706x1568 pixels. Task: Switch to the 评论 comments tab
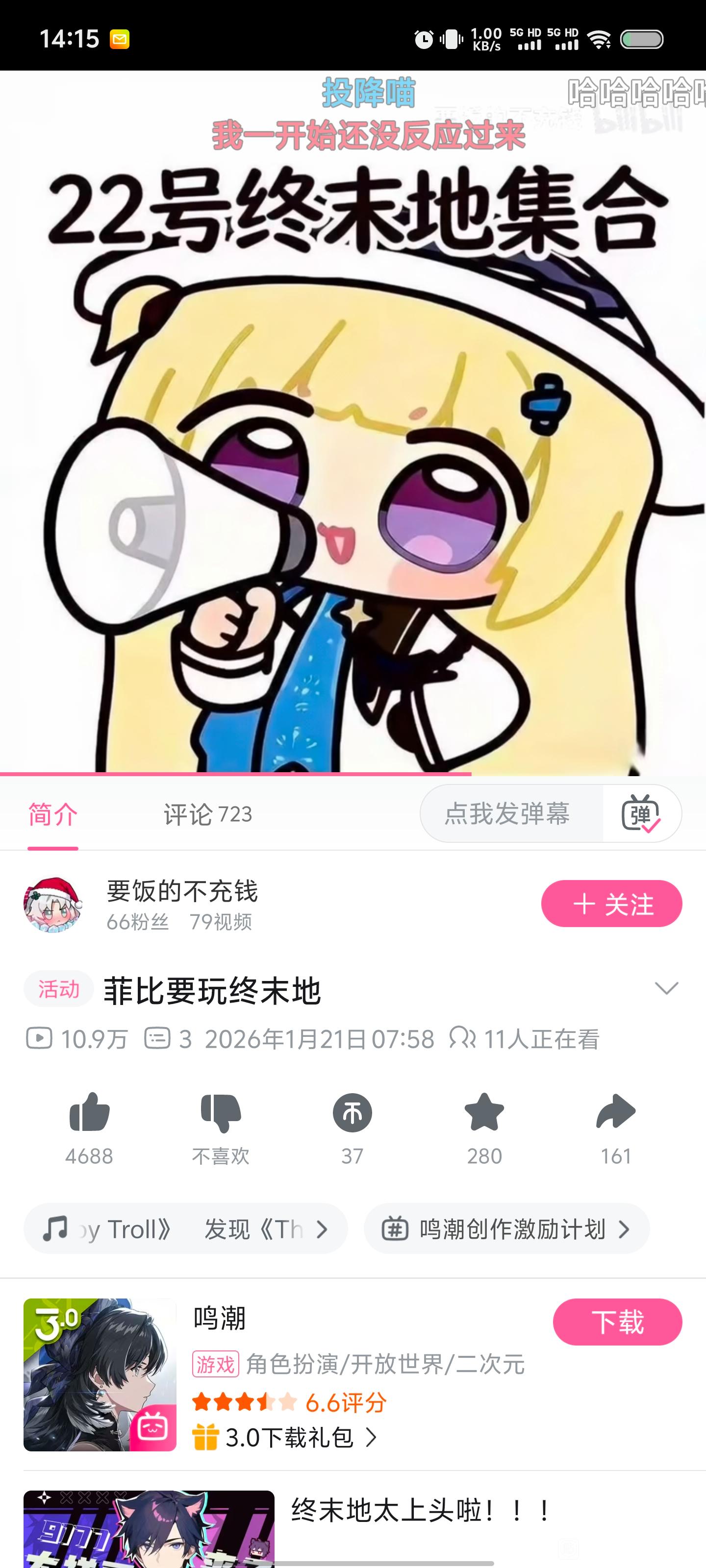tap(207, 814)
